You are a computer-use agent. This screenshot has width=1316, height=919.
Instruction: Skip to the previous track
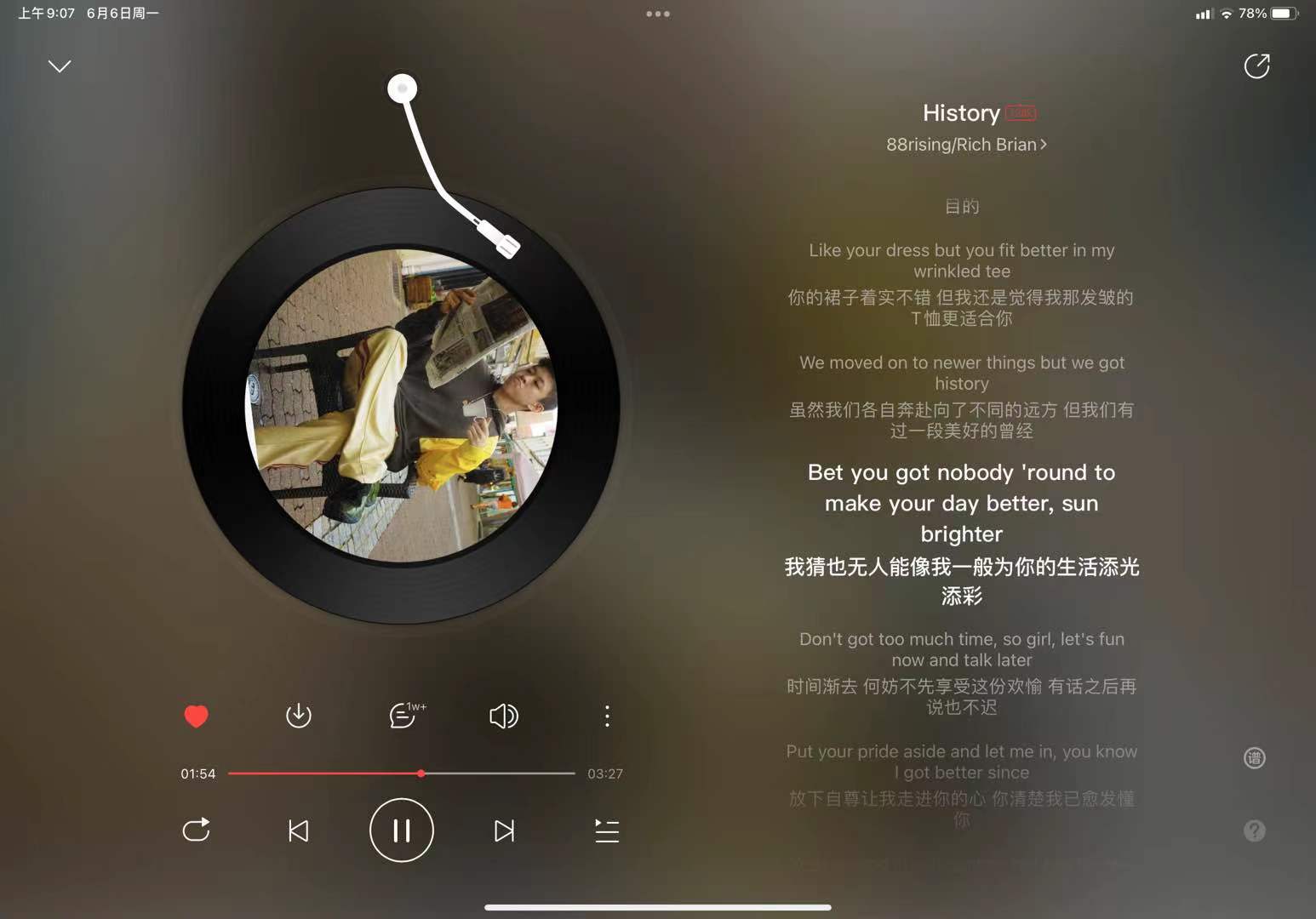pyautogui.click(x=299, y=831)
